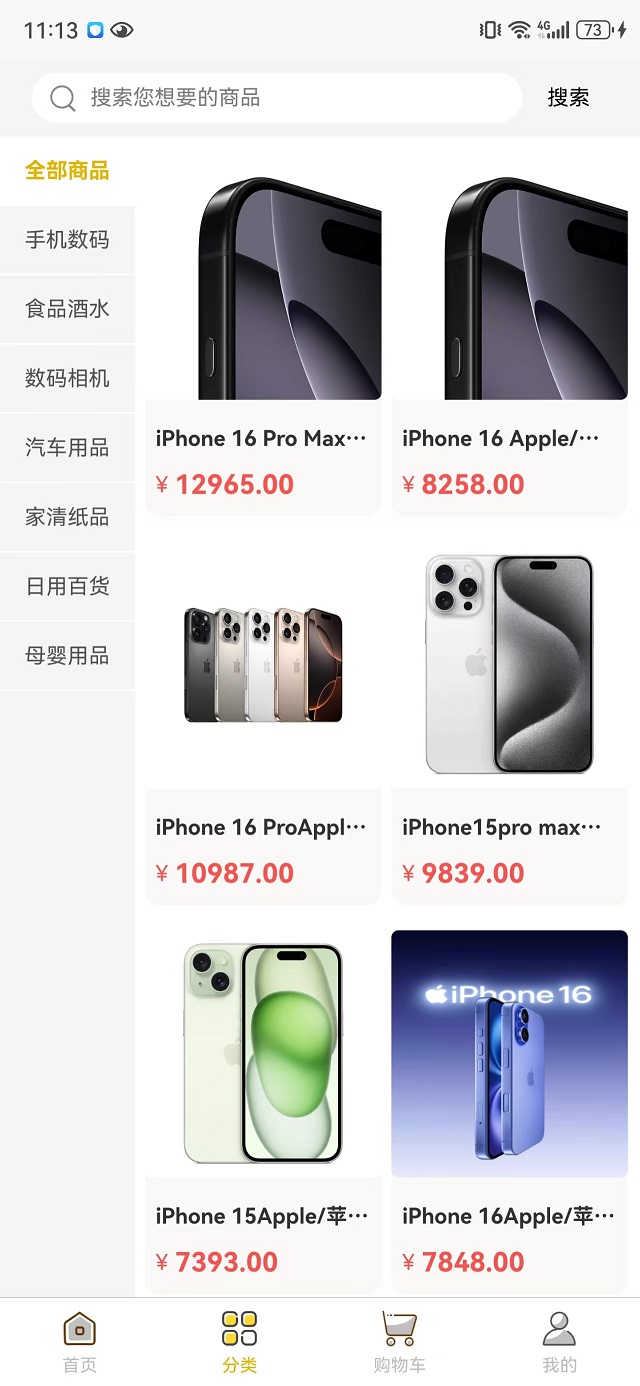Choose the 家清纸品 category

point(67,517)
